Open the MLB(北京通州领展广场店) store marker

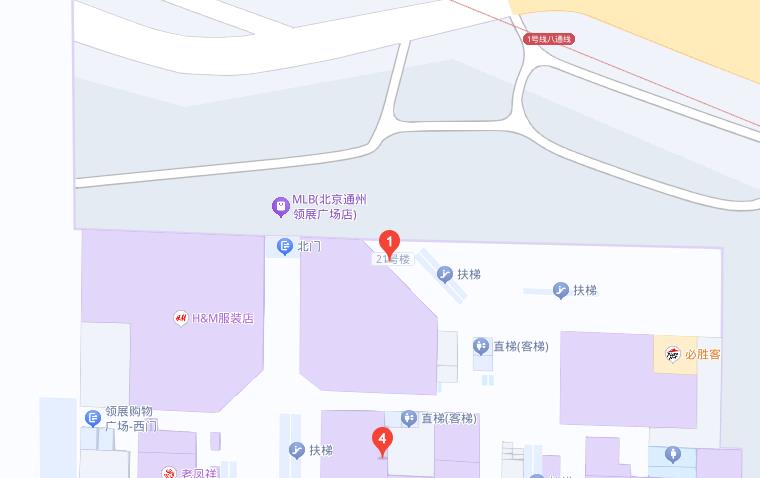pyautogui.click(x=281, y=207)
